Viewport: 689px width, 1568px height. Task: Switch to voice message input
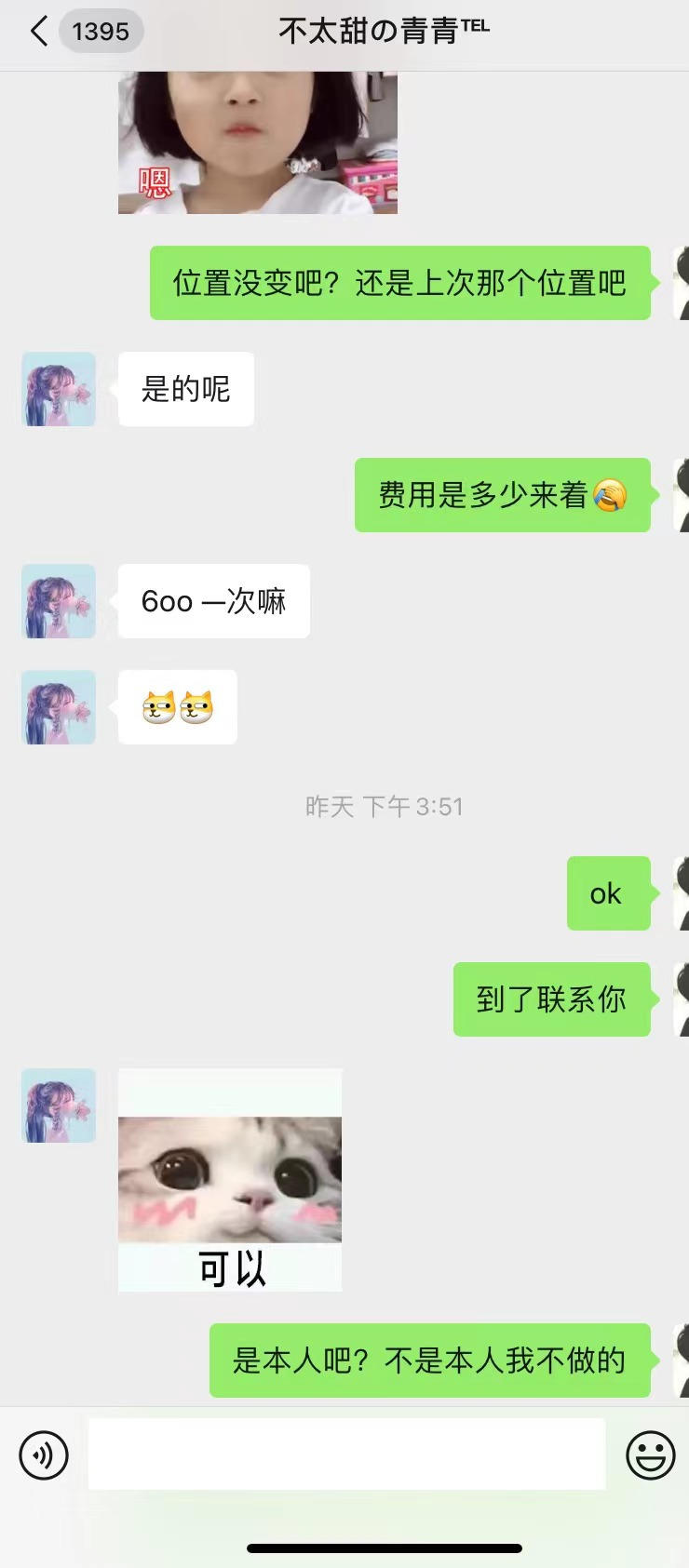44,1454
